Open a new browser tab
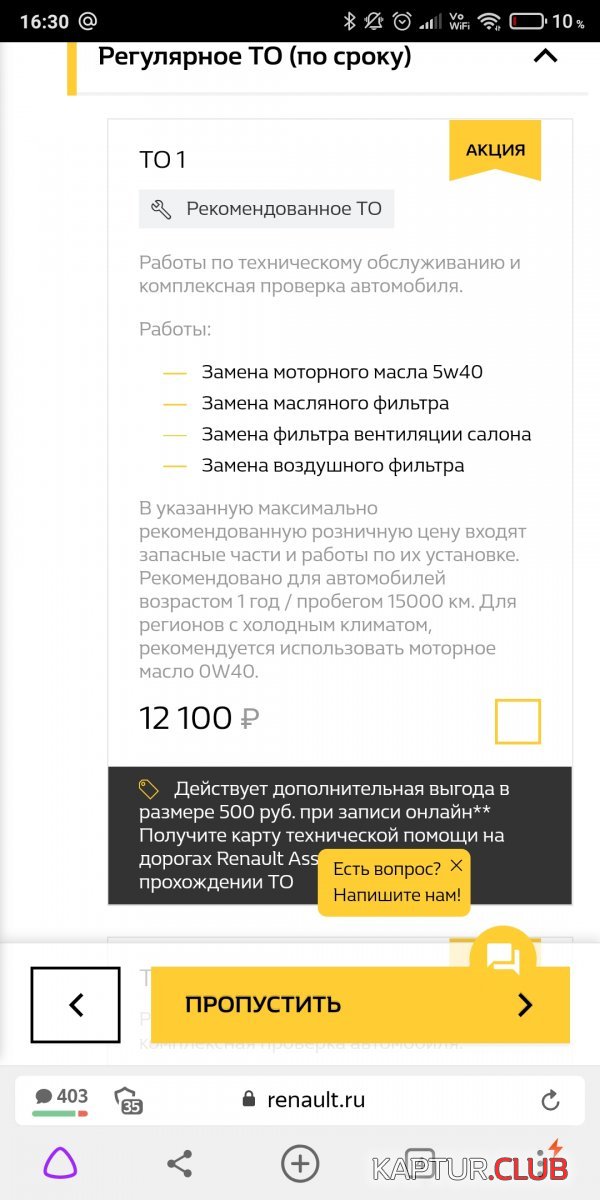 300,1163
